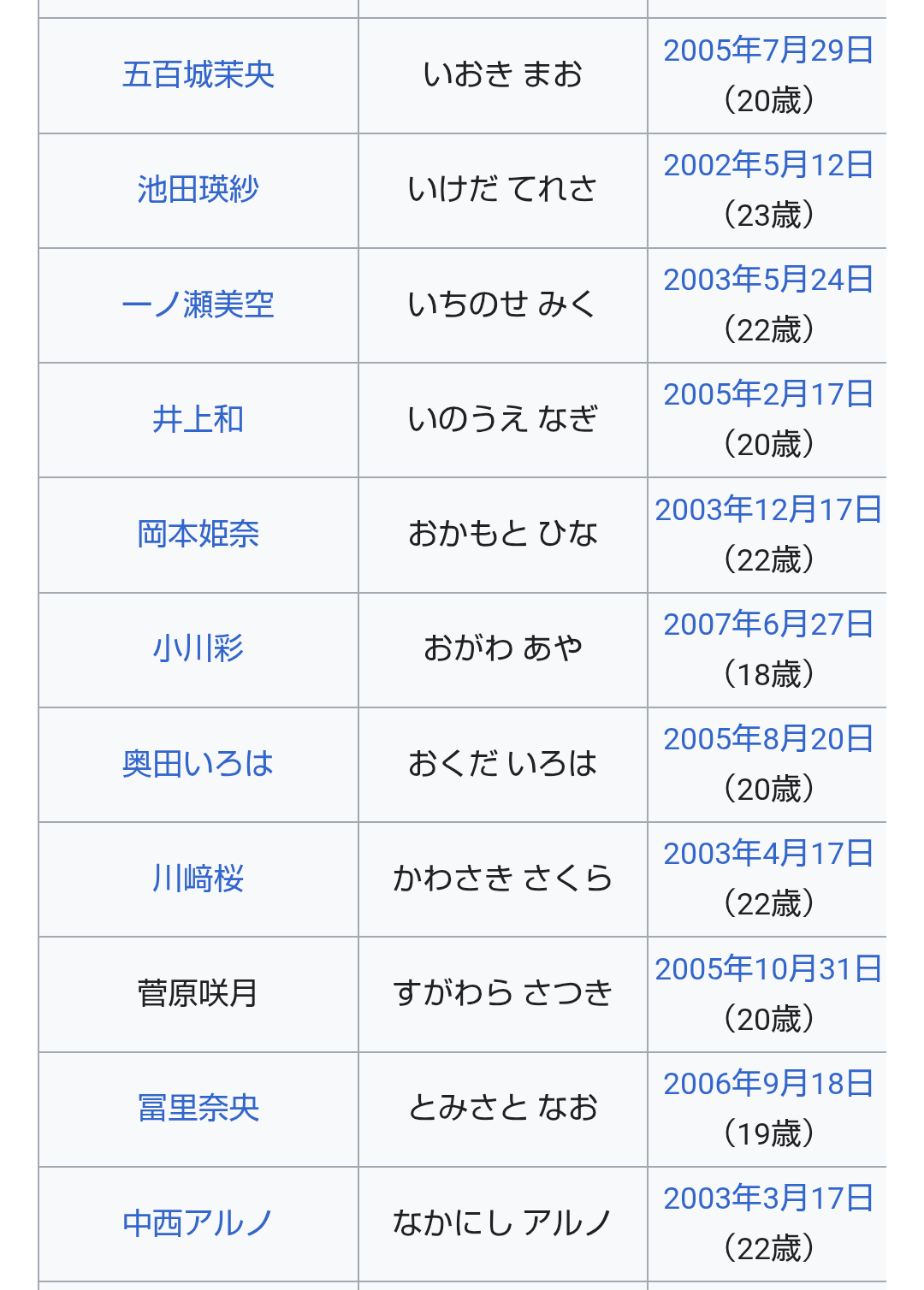Follow the 2003年5月24日 date link
924x1290 pixels.
click(767, 281)
